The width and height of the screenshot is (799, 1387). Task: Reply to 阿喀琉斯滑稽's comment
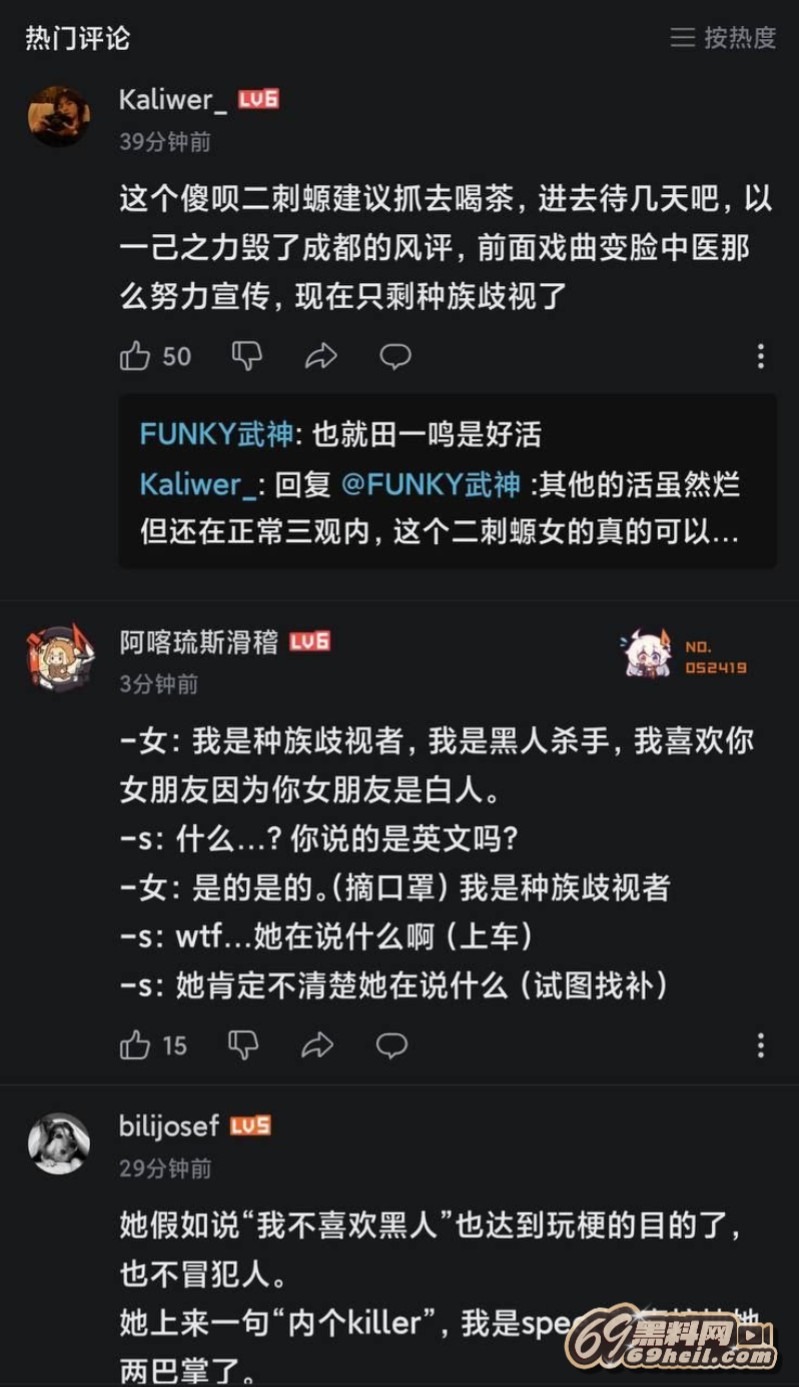click(391, 1046)
